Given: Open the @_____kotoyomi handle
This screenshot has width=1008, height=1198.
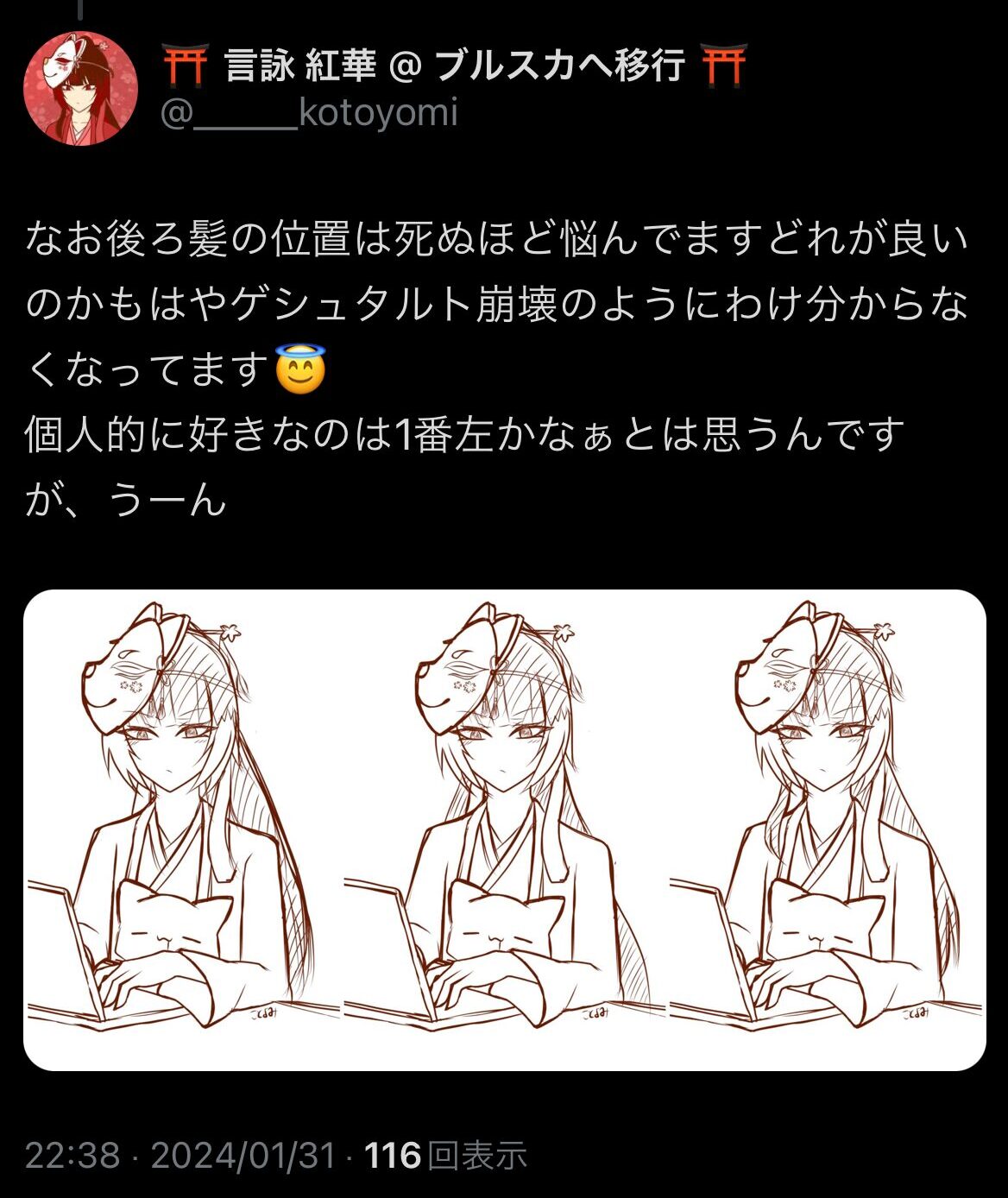Looking at the screenshot, I should 309,113.
